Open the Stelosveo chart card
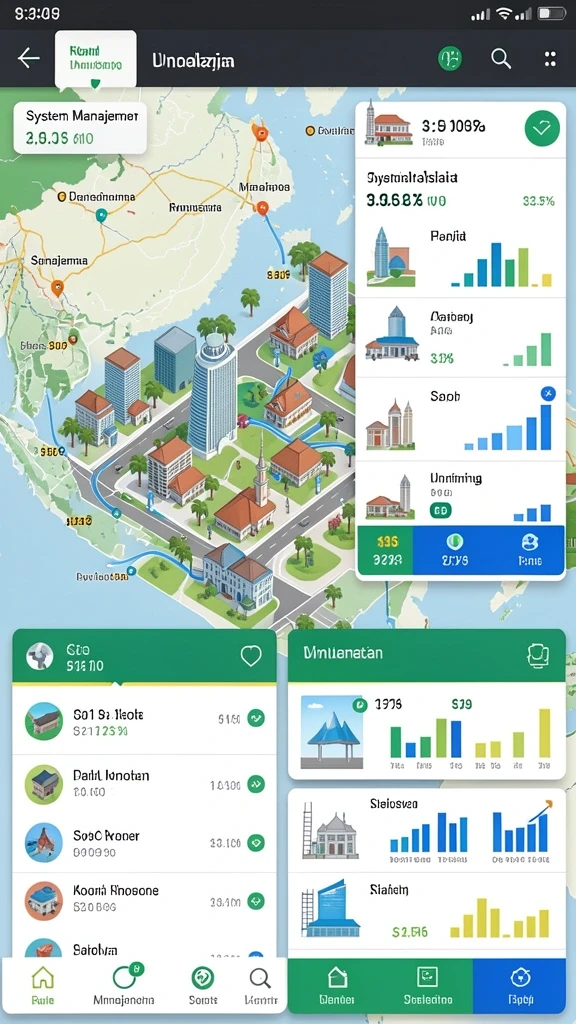 pyautogui.click(x=426, y=831)
